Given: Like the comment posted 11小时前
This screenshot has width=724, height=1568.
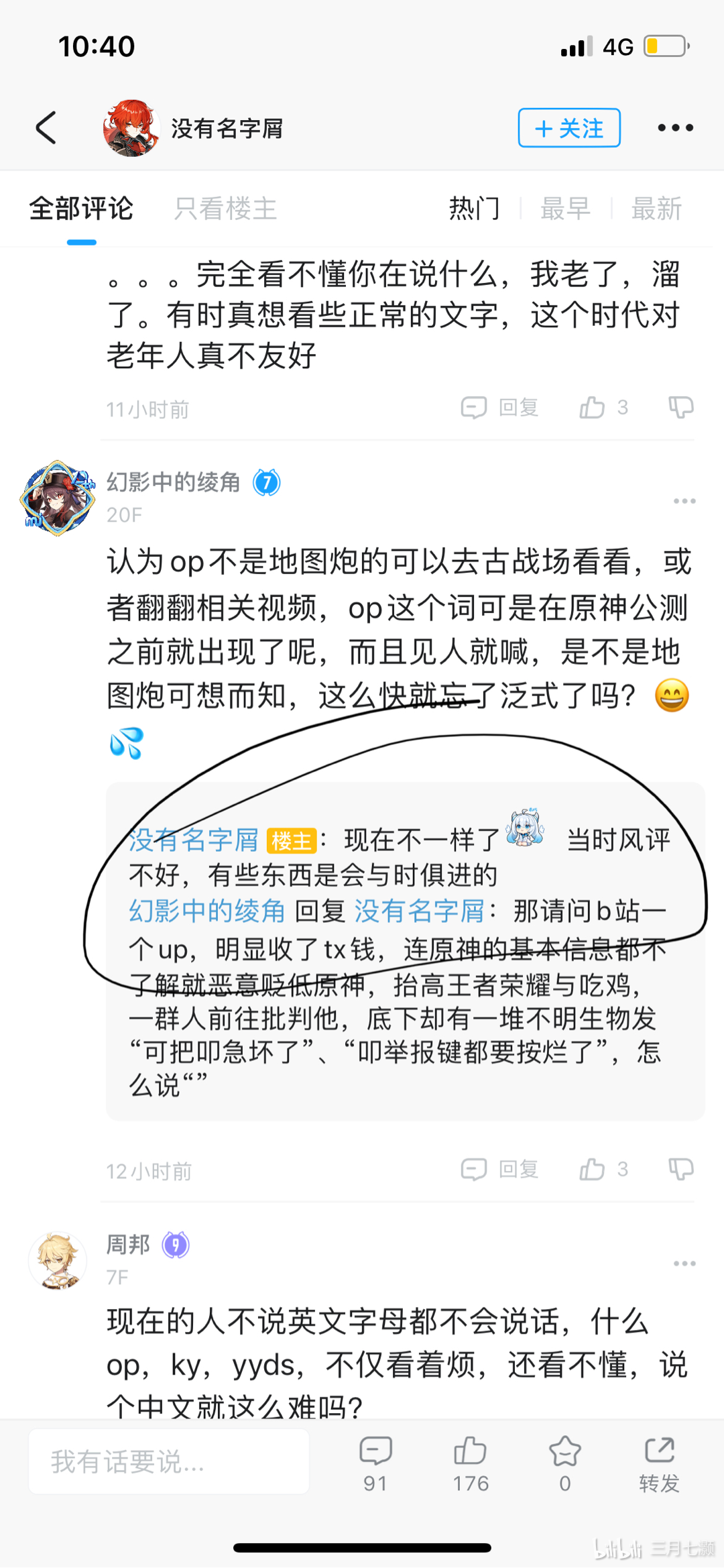Looking at the screenshot, I should point(593,407).
